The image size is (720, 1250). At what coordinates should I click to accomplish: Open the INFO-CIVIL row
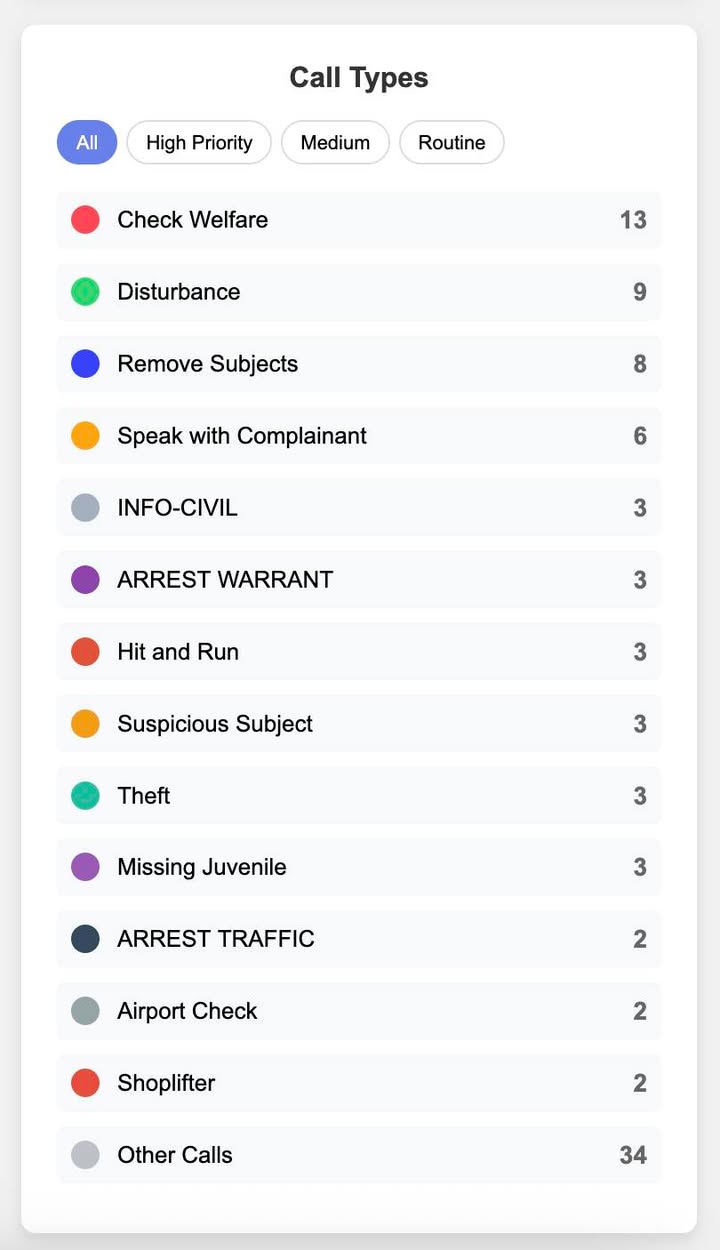(358, 508)
